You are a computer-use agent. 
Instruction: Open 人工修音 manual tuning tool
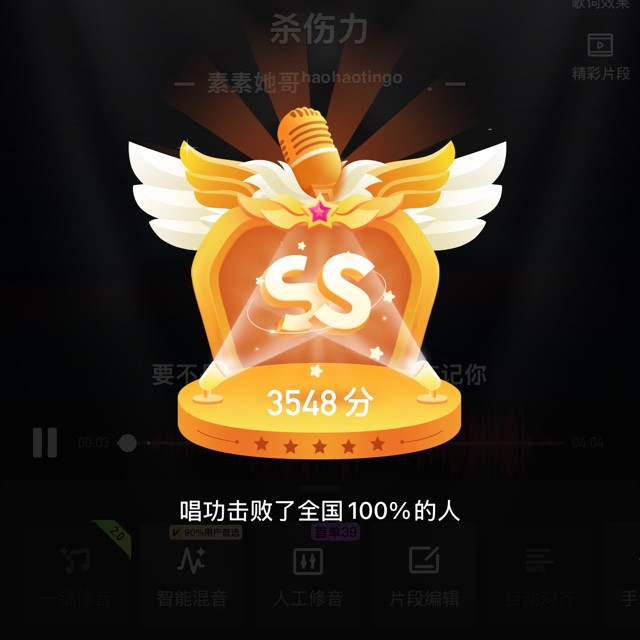[x=307, y=575]
